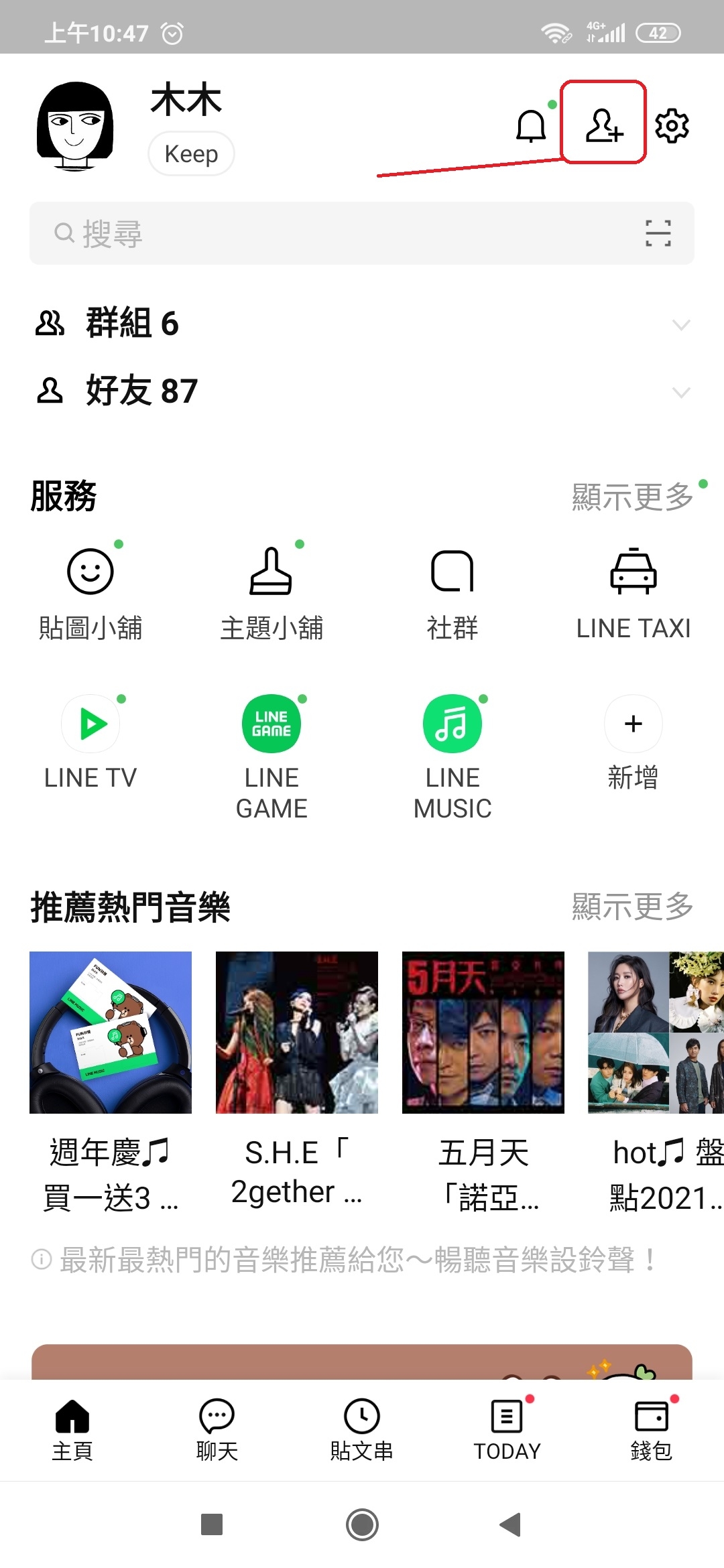Tap the 搜尋 search field
The image size is (724, 1568).
tap(268, 233)
